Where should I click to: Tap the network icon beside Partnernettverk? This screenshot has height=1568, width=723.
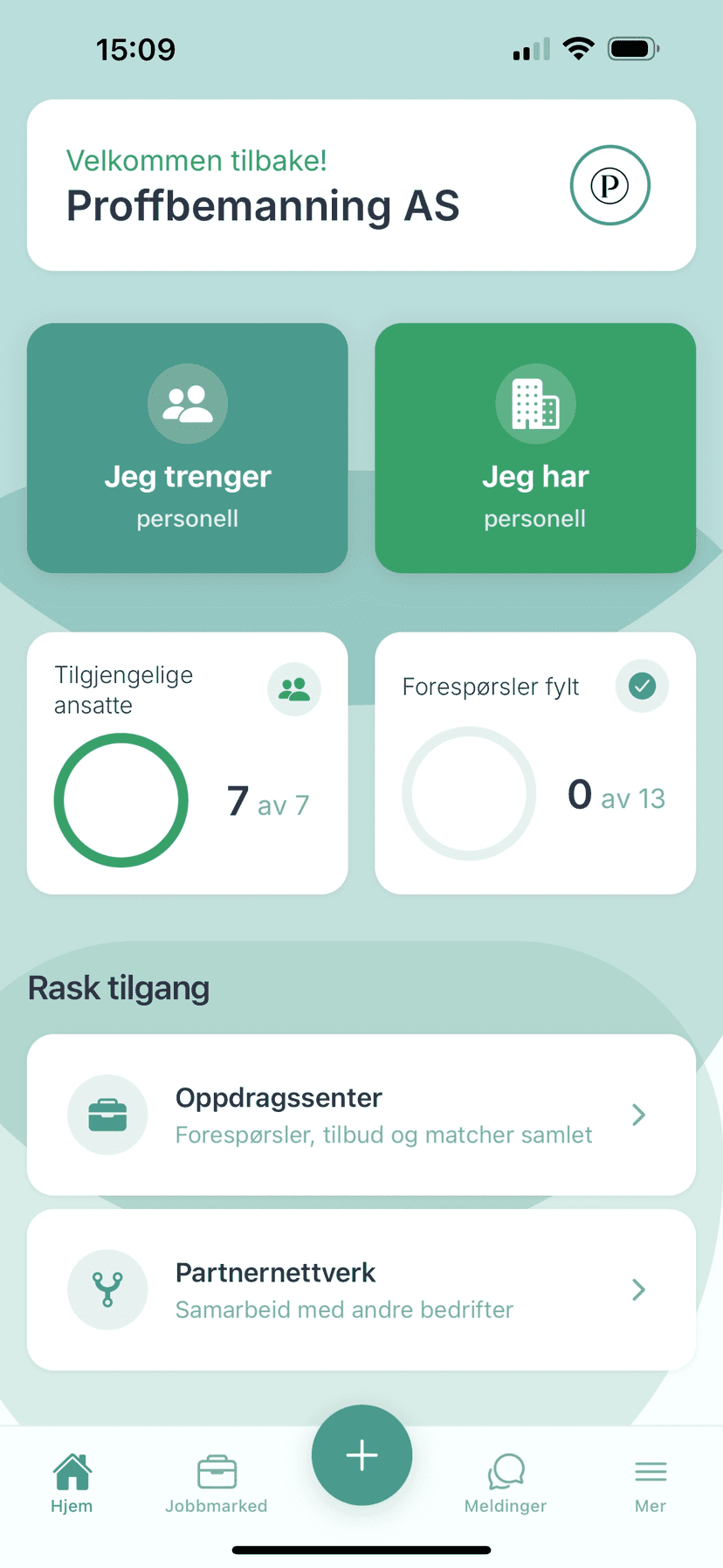(x=107, y=1289)
